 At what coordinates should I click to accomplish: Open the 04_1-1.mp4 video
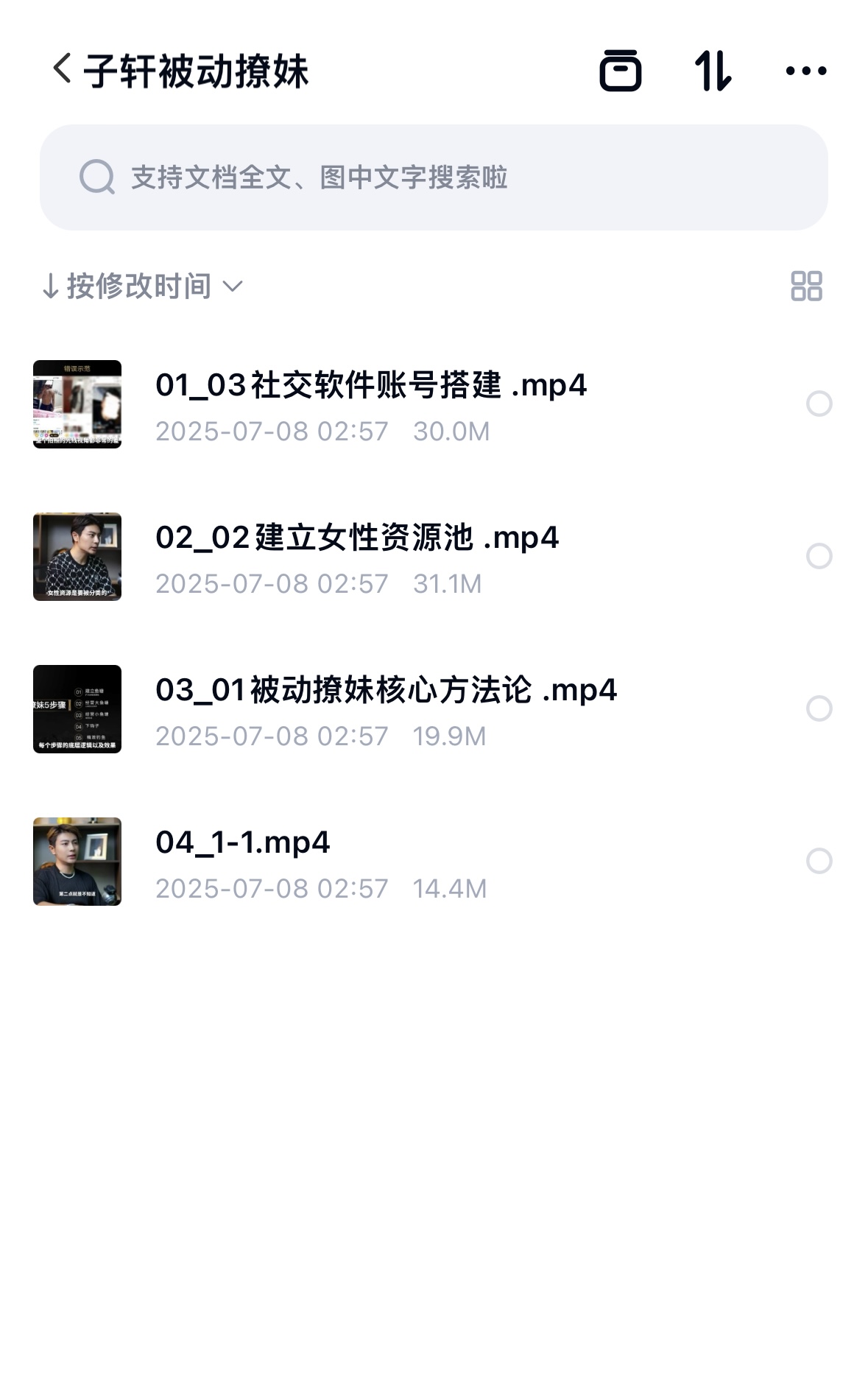tap(243, 842)
